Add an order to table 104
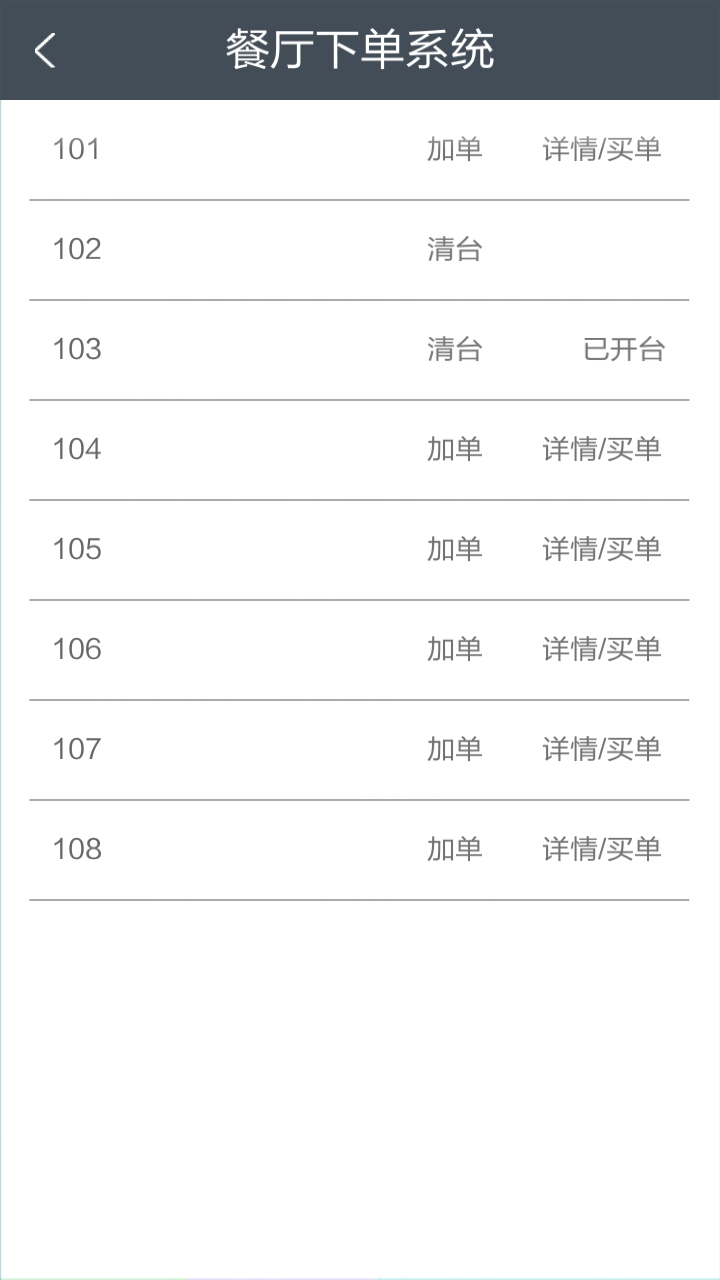 (455, 450)
